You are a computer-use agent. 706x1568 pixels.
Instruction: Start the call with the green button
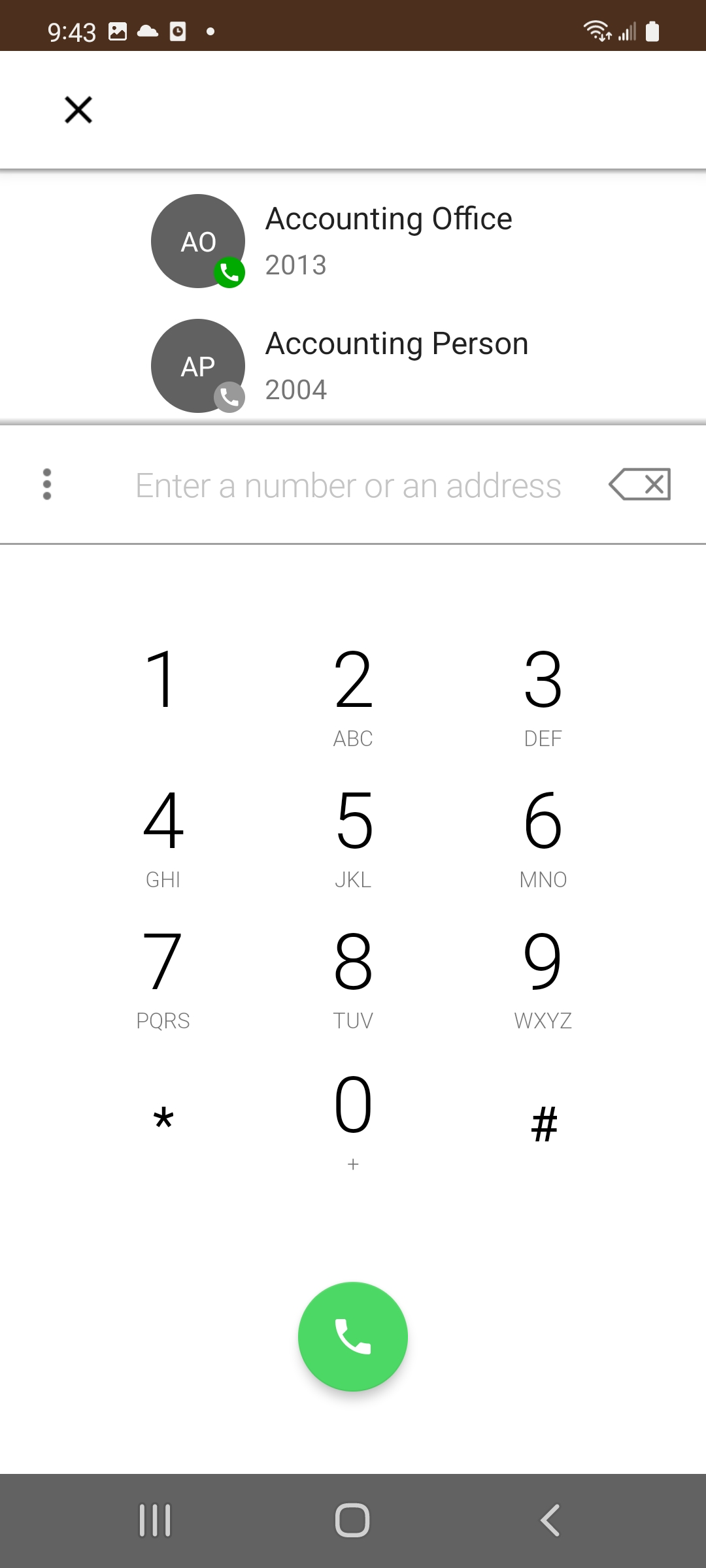tap(353, 1337)
